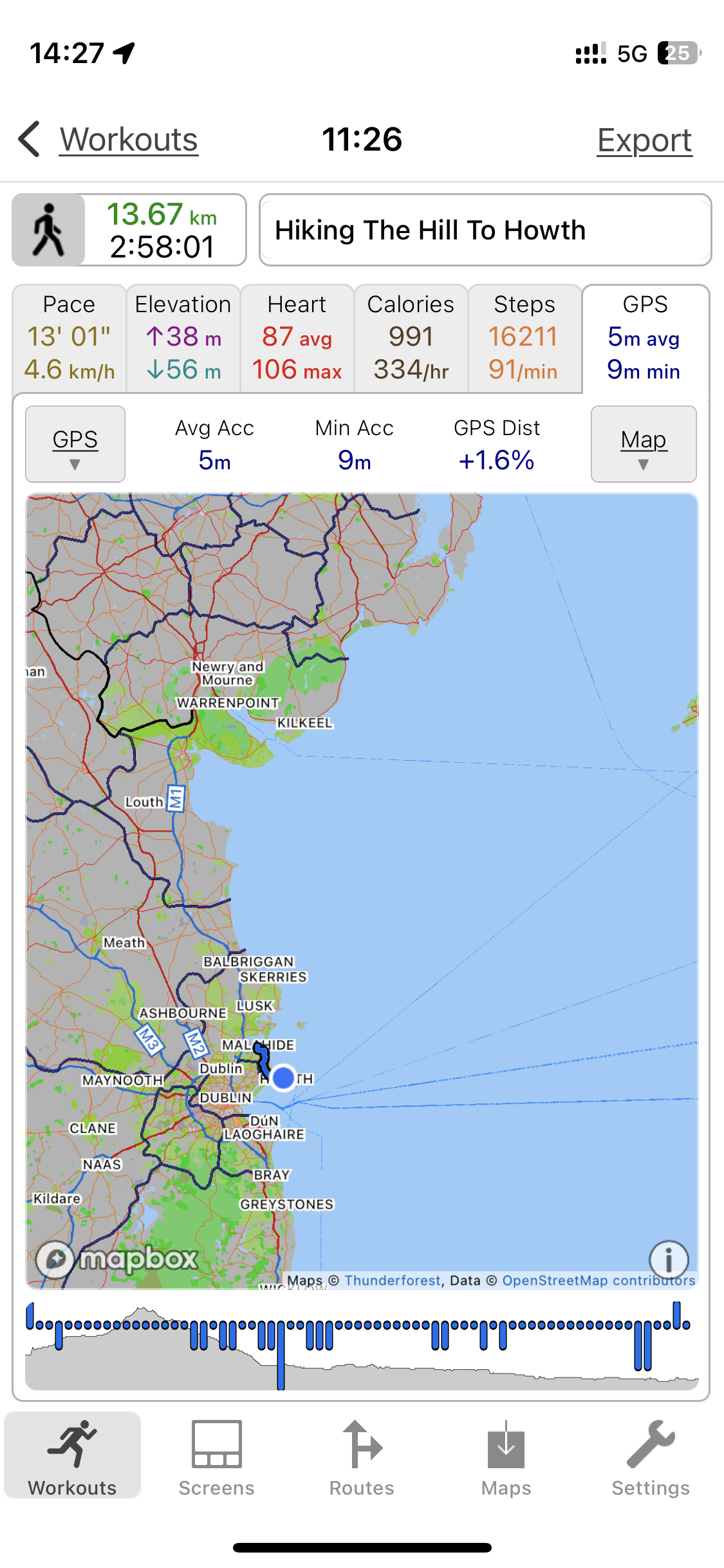View the Steps tab
724x1568 pixels.
click(x=524, y=338)
